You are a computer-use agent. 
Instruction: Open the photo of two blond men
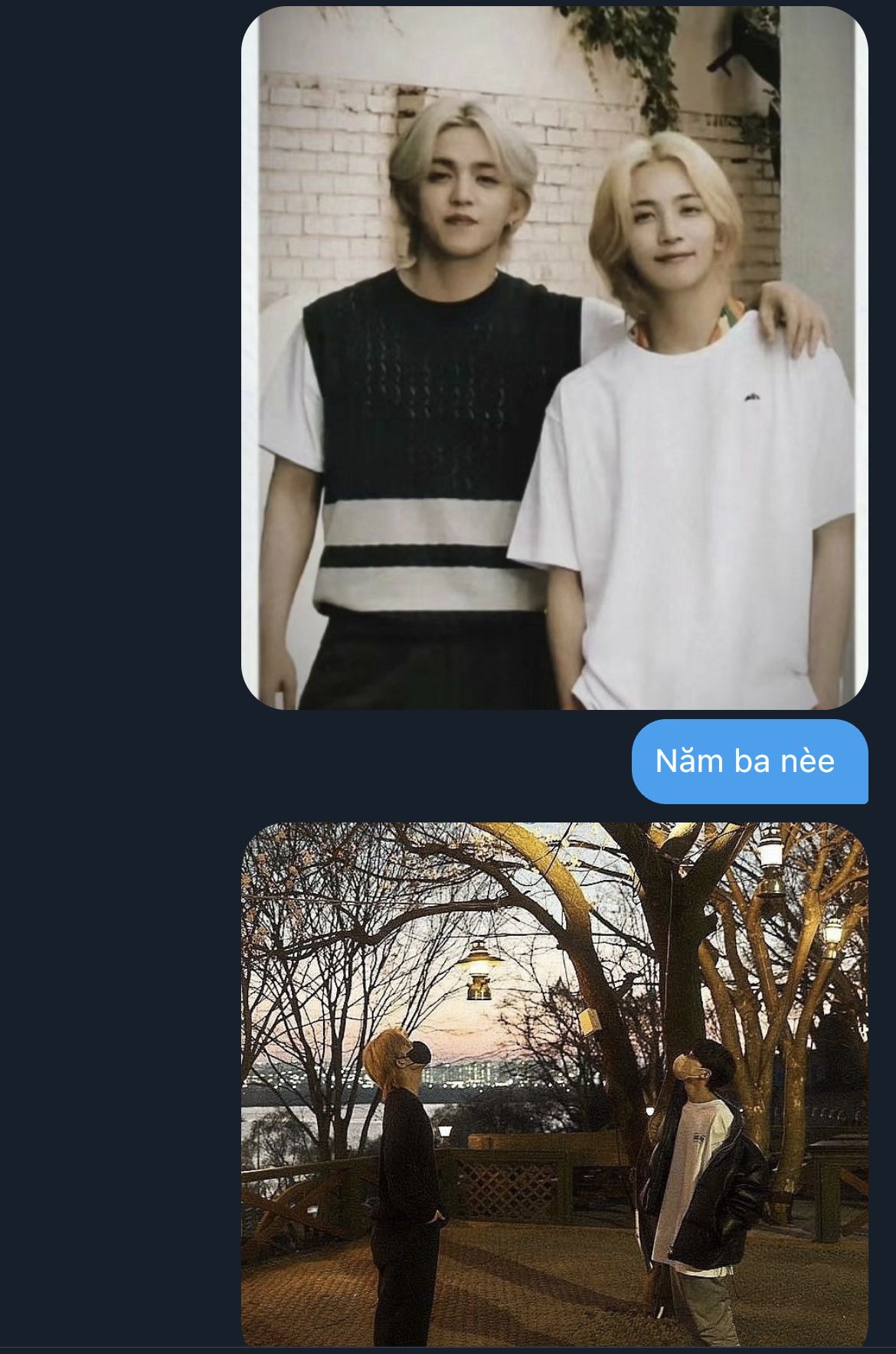pos(554,358)
